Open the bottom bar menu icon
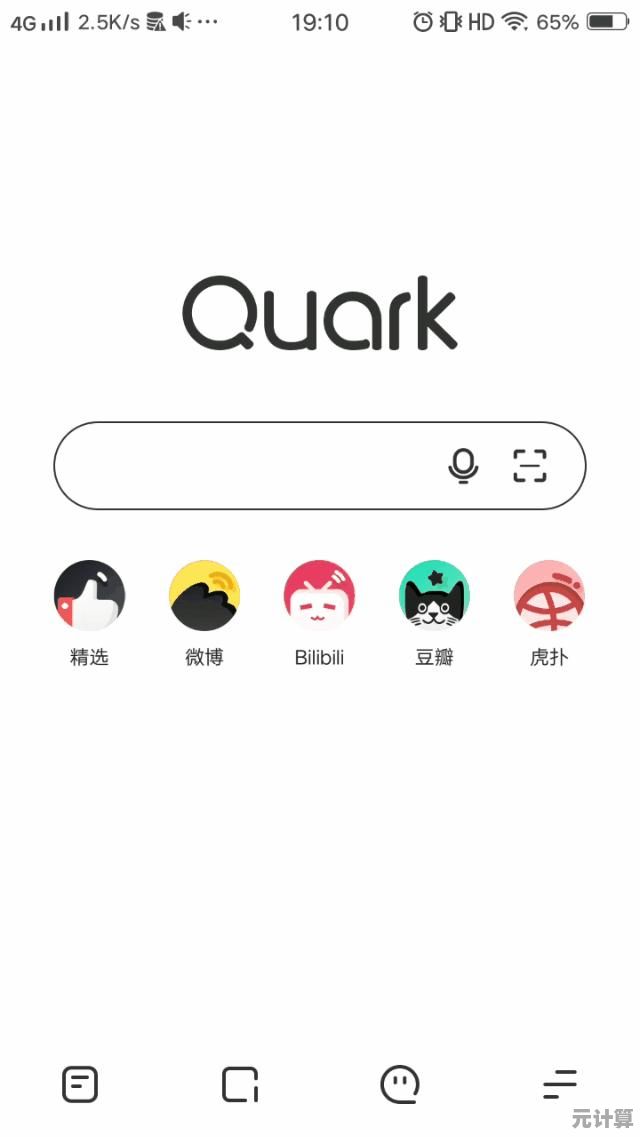This screenshot has height=1137, width=640. coord(560,1084)
